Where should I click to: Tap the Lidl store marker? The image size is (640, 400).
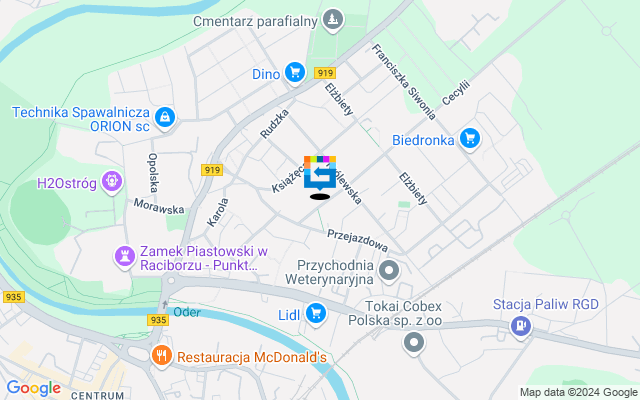click(317, 315)
